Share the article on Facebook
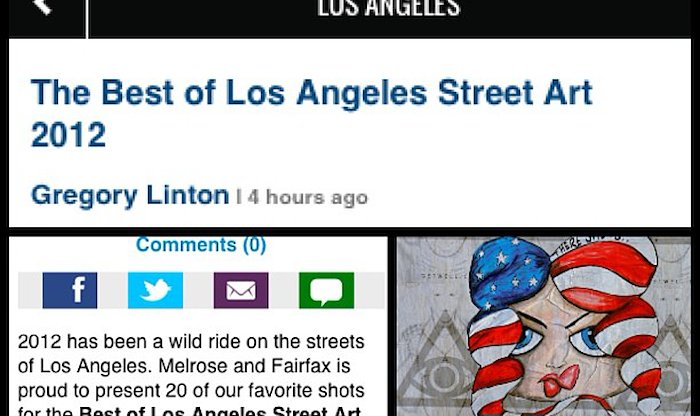 (x=70, y=291)
